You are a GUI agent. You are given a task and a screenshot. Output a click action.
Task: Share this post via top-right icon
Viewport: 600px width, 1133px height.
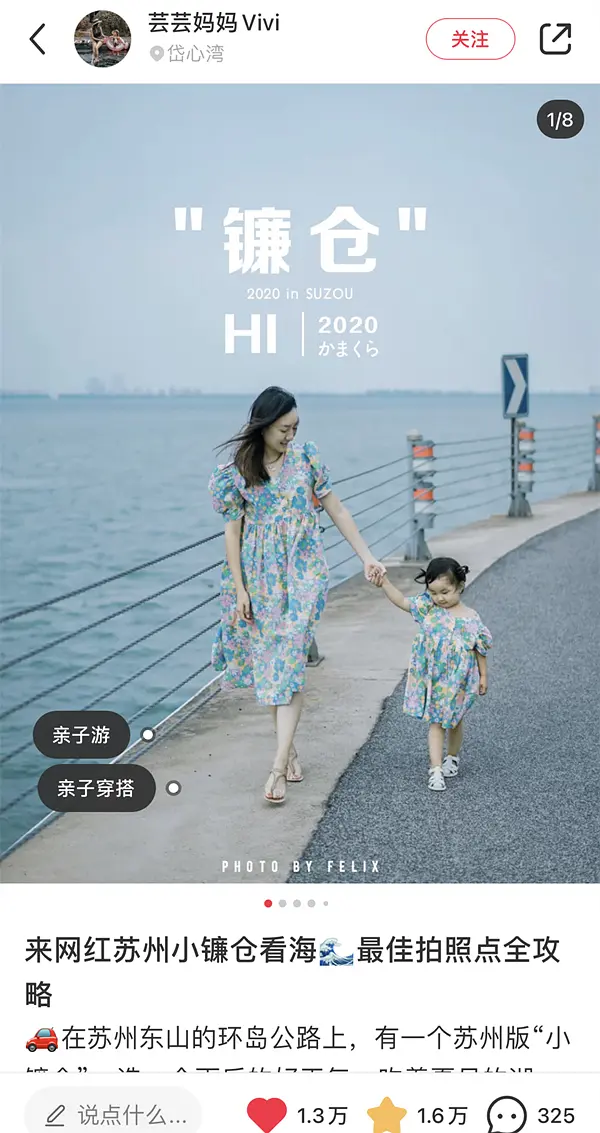coord(555,39)
